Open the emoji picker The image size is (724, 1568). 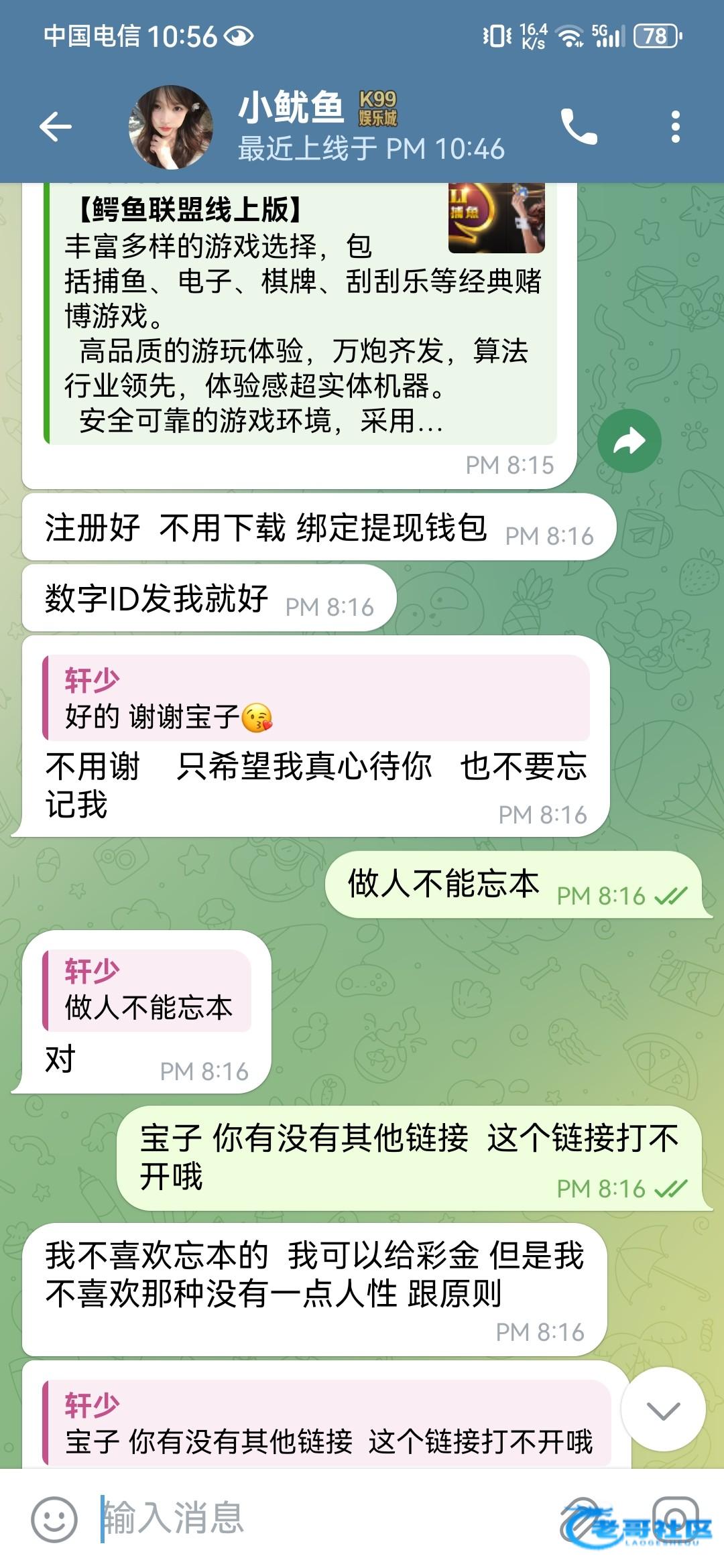pos(54,1518)
